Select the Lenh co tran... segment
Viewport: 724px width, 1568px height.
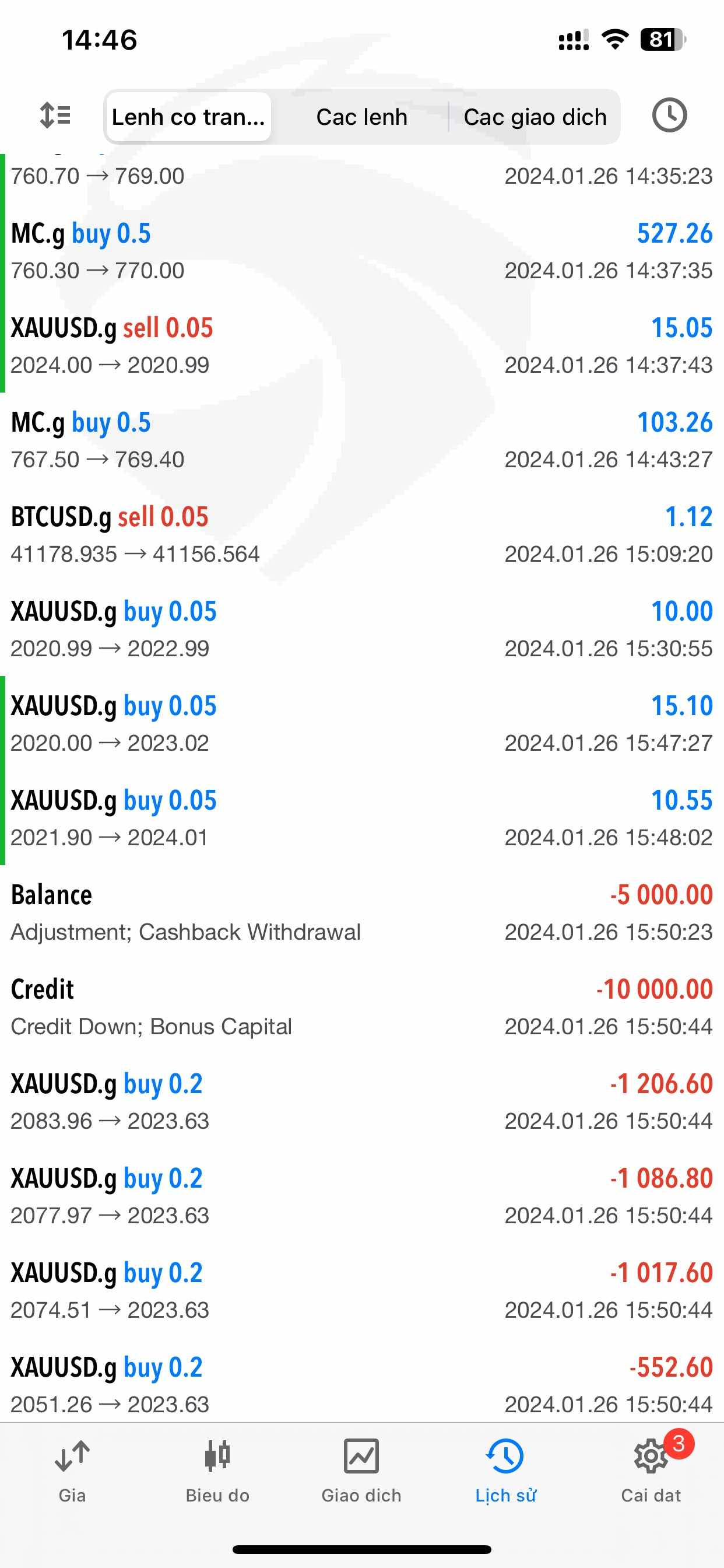tap(189, 117)
